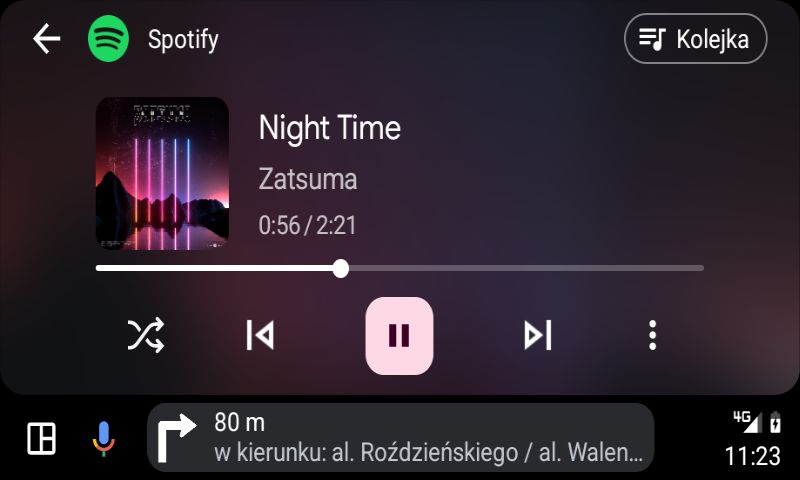The height and width of the screenshot is (480, 800).
Task: Open the Kolejka queue
Action: click(695, 39)
